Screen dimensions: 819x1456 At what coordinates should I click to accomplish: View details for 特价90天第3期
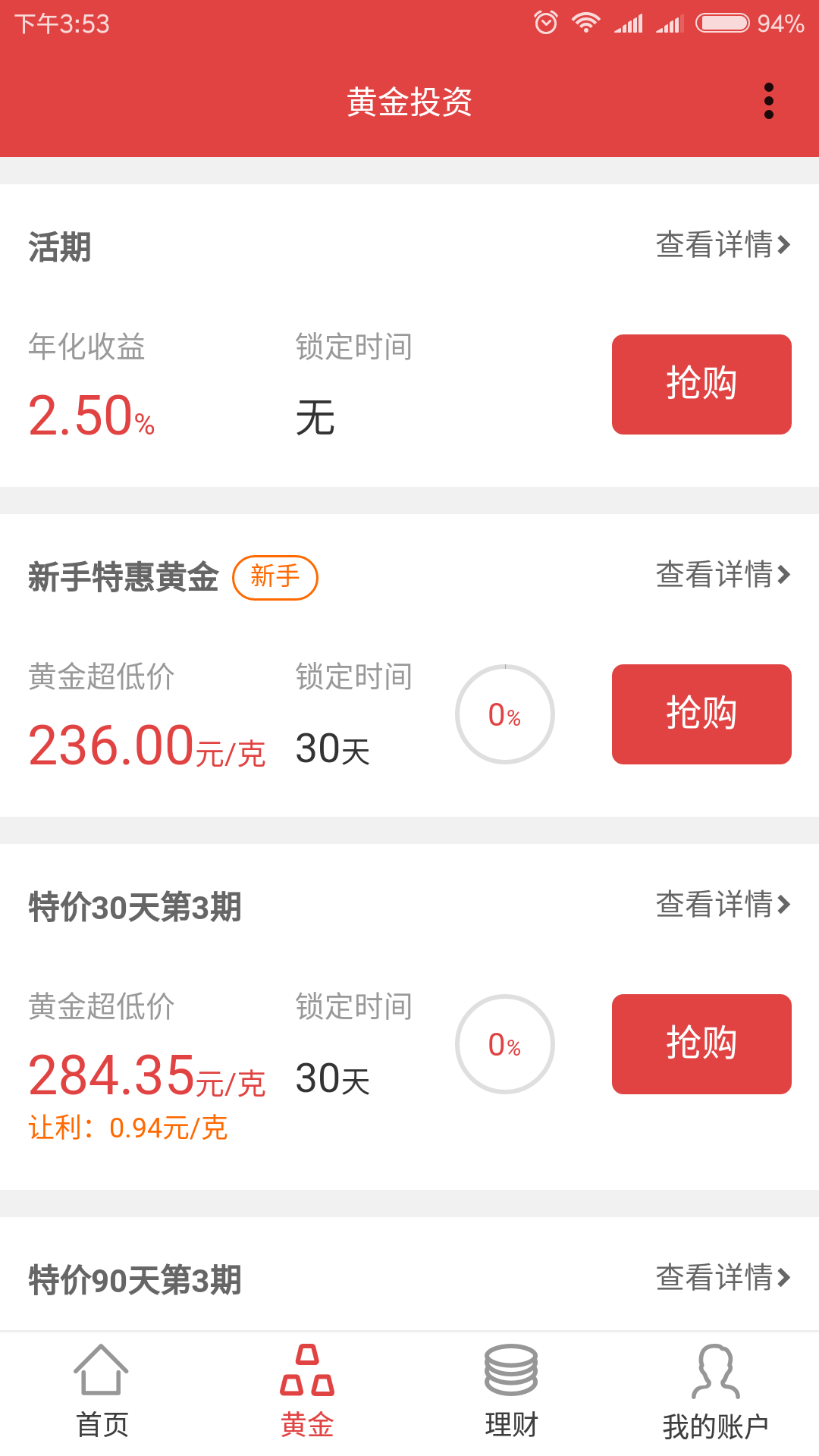(723, 1278)
